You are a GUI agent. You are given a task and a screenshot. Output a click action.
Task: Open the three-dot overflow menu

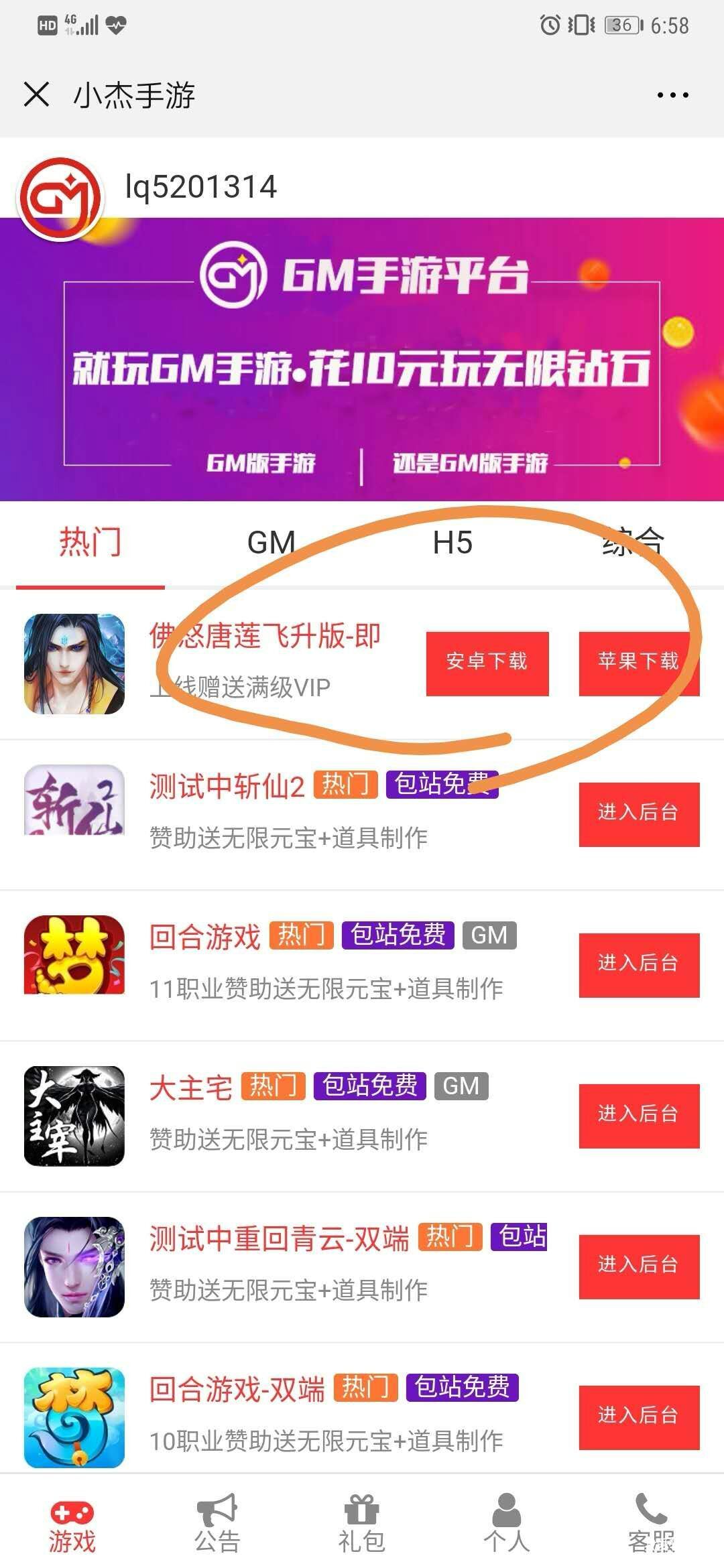click(x=672, y=95)
